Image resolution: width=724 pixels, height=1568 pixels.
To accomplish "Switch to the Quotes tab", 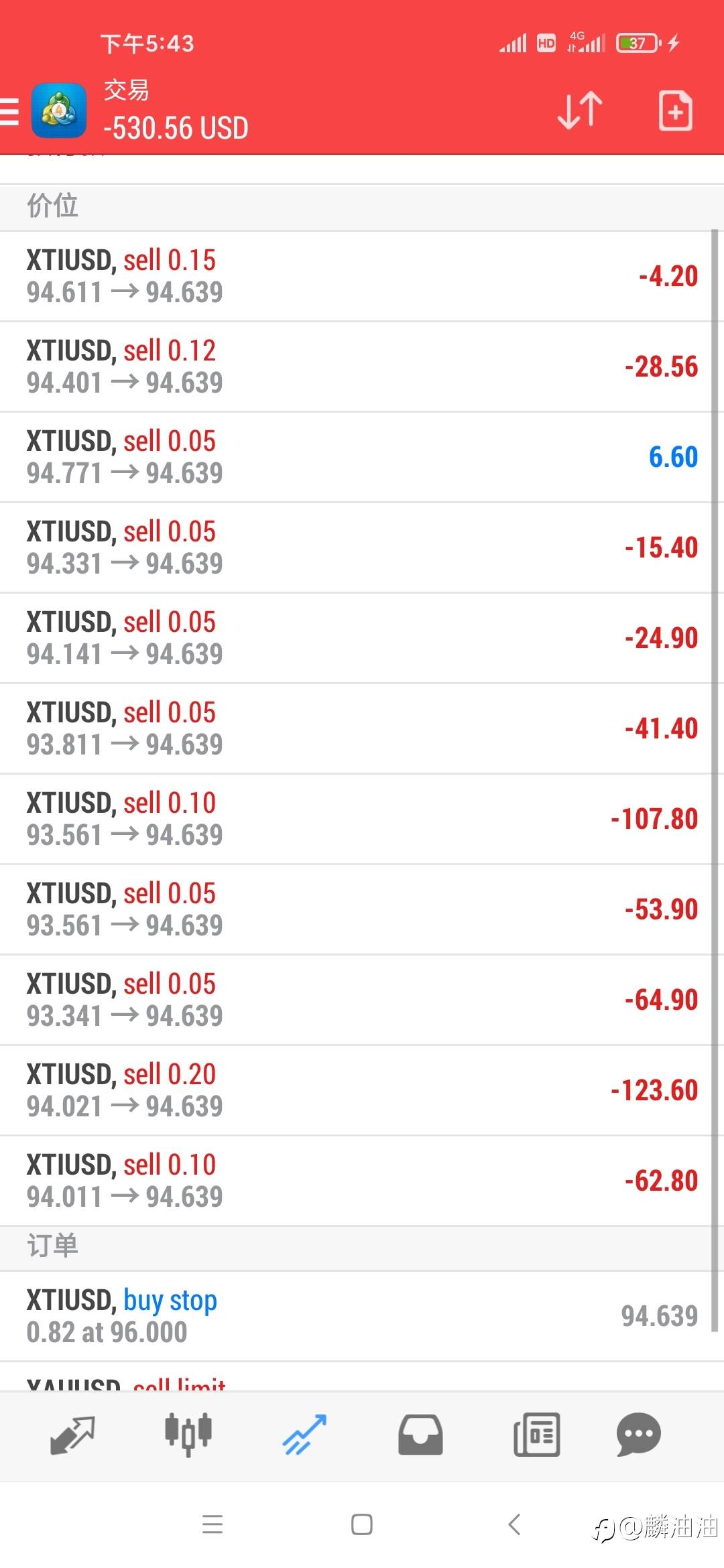I will click(72, 1435).
